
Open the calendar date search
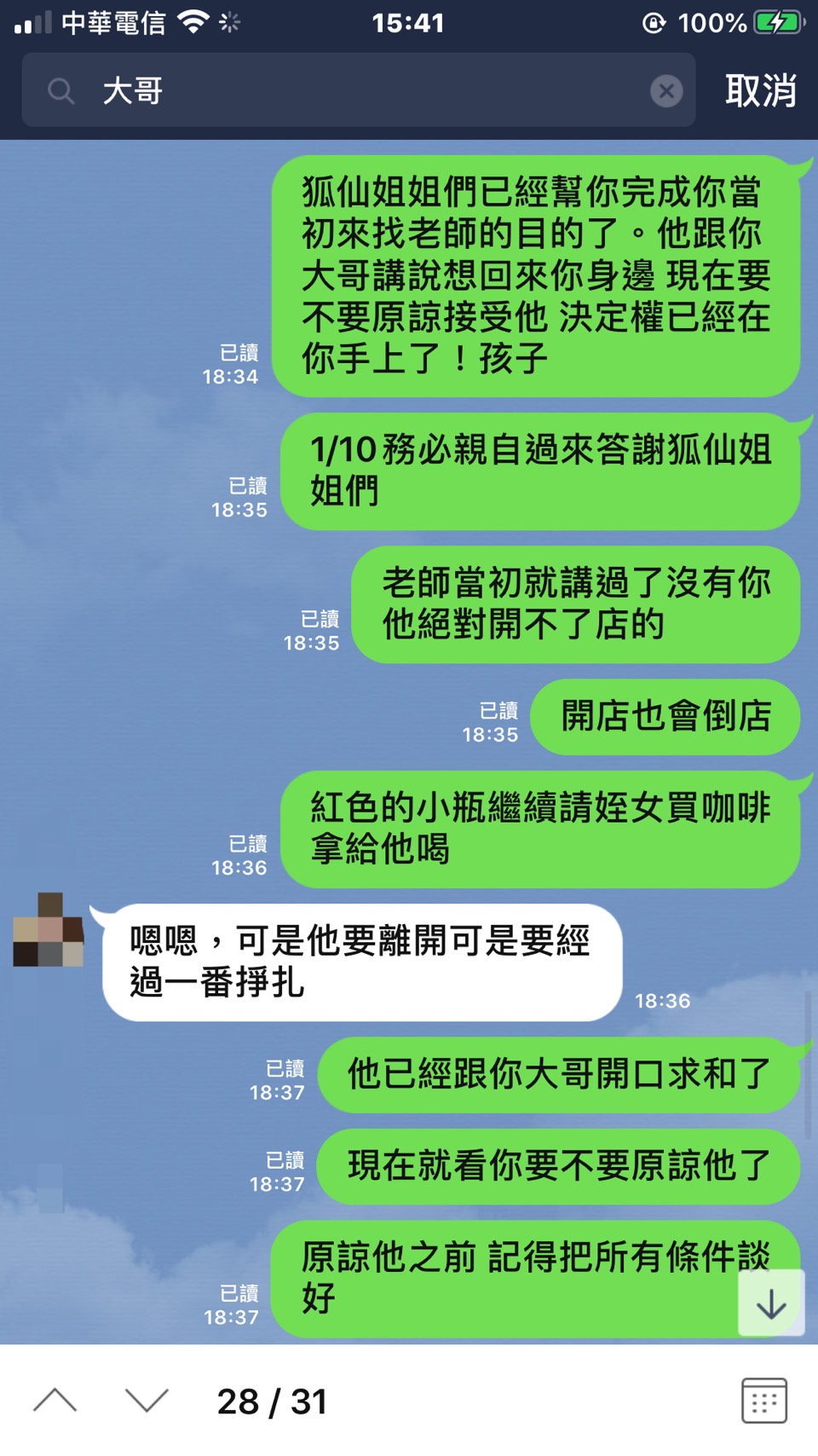763,1401
